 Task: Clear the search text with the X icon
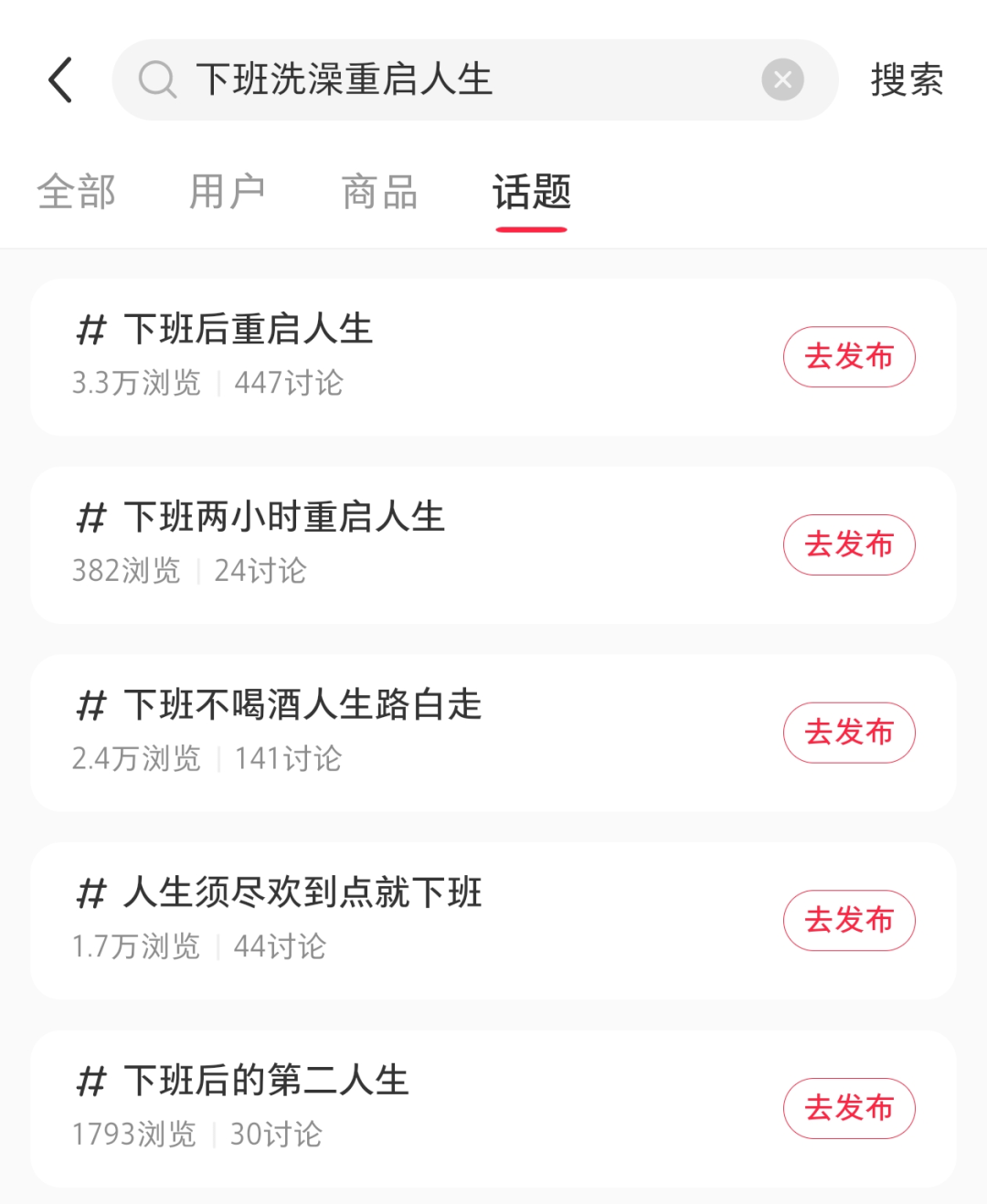(782, 80)
